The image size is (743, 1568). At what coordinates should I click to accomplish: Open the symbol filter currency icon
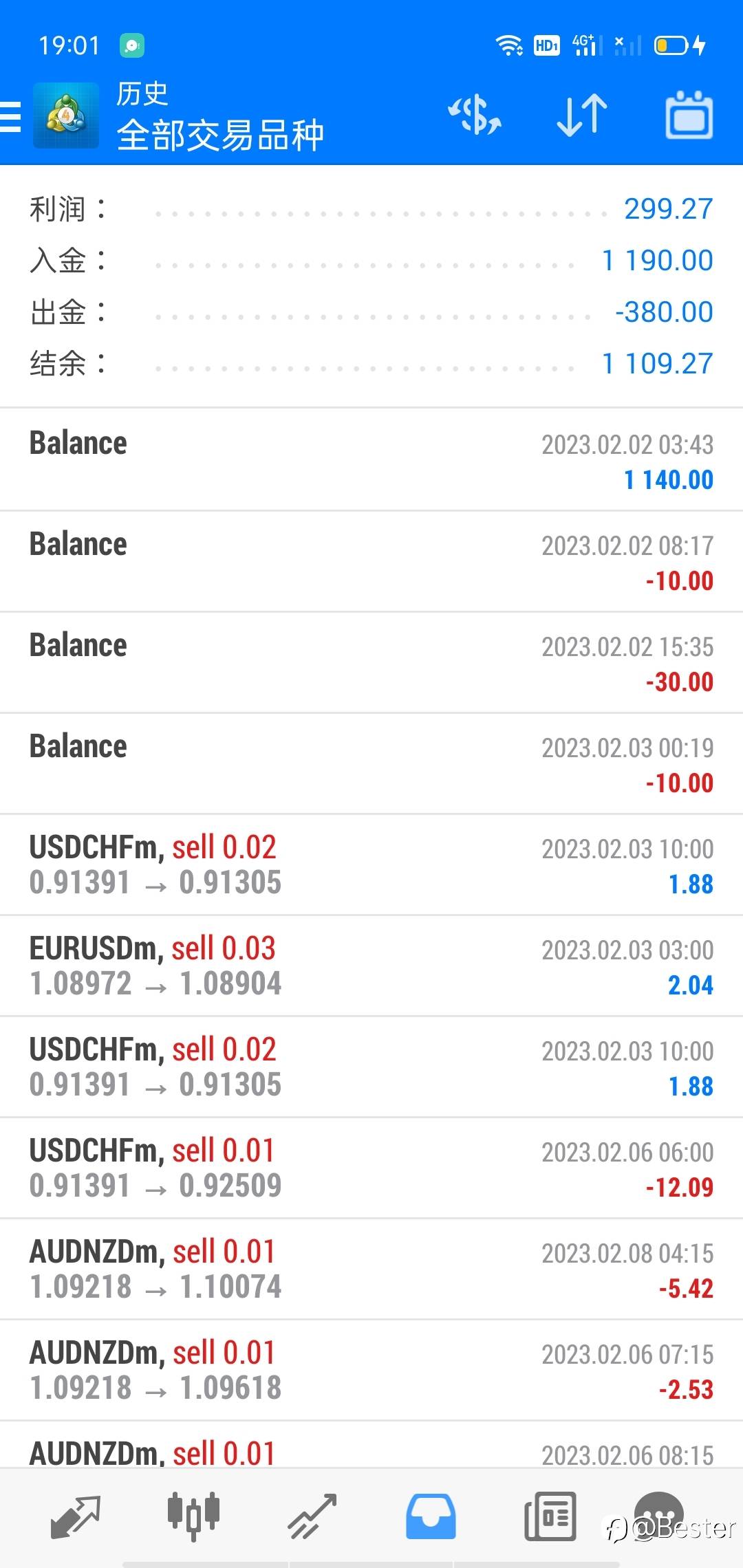[475, 115]
